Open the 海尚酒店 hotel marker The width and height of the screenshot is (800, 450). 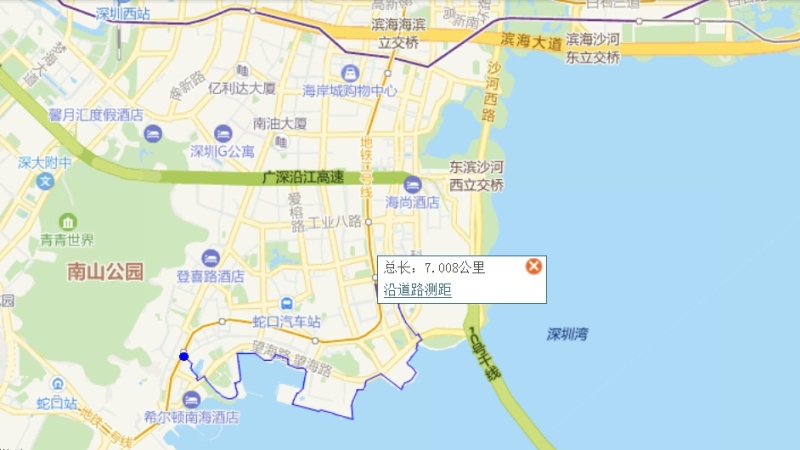coord(412,184)
